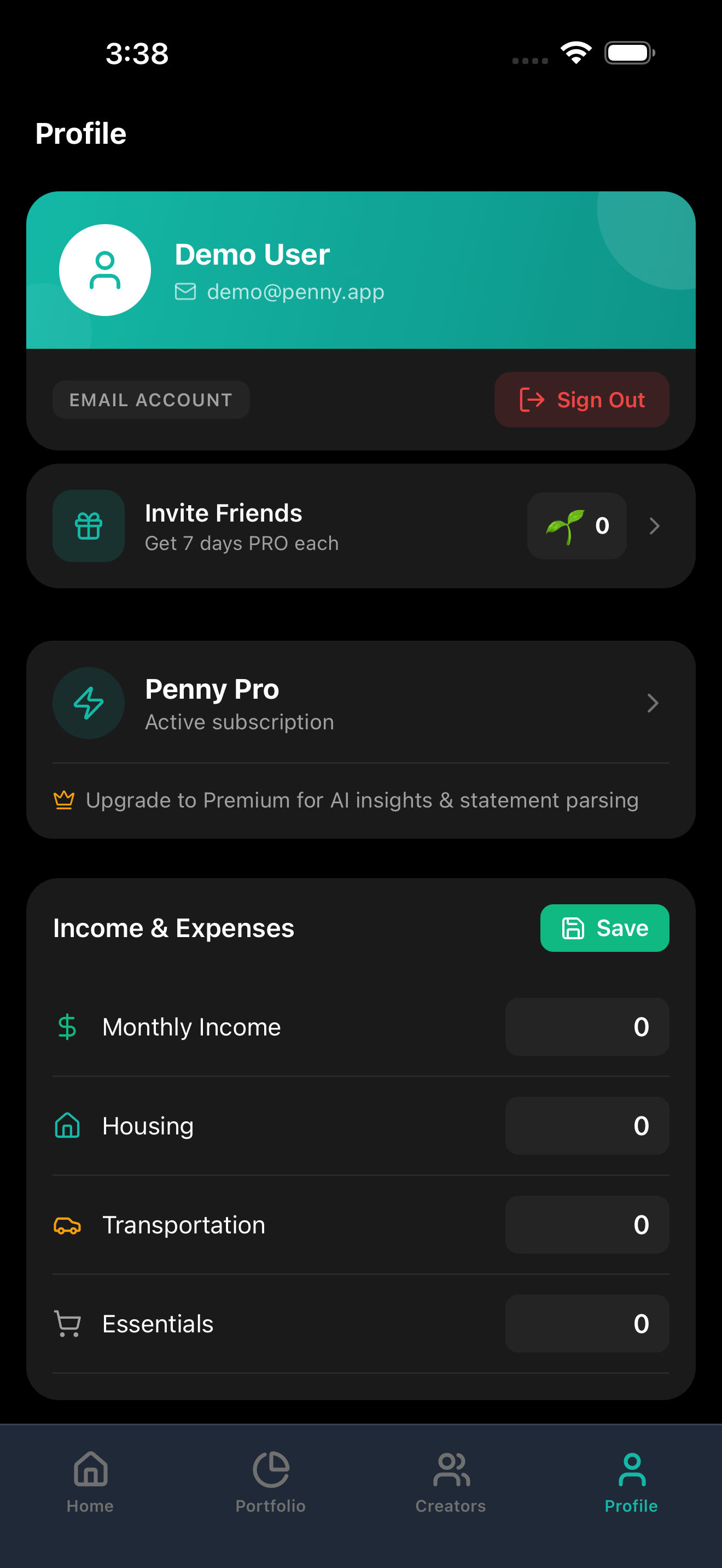Viewport: 722px width, 1568px height.
Task: Edit the Monthly Income field
Action: tap(587, 1027)
